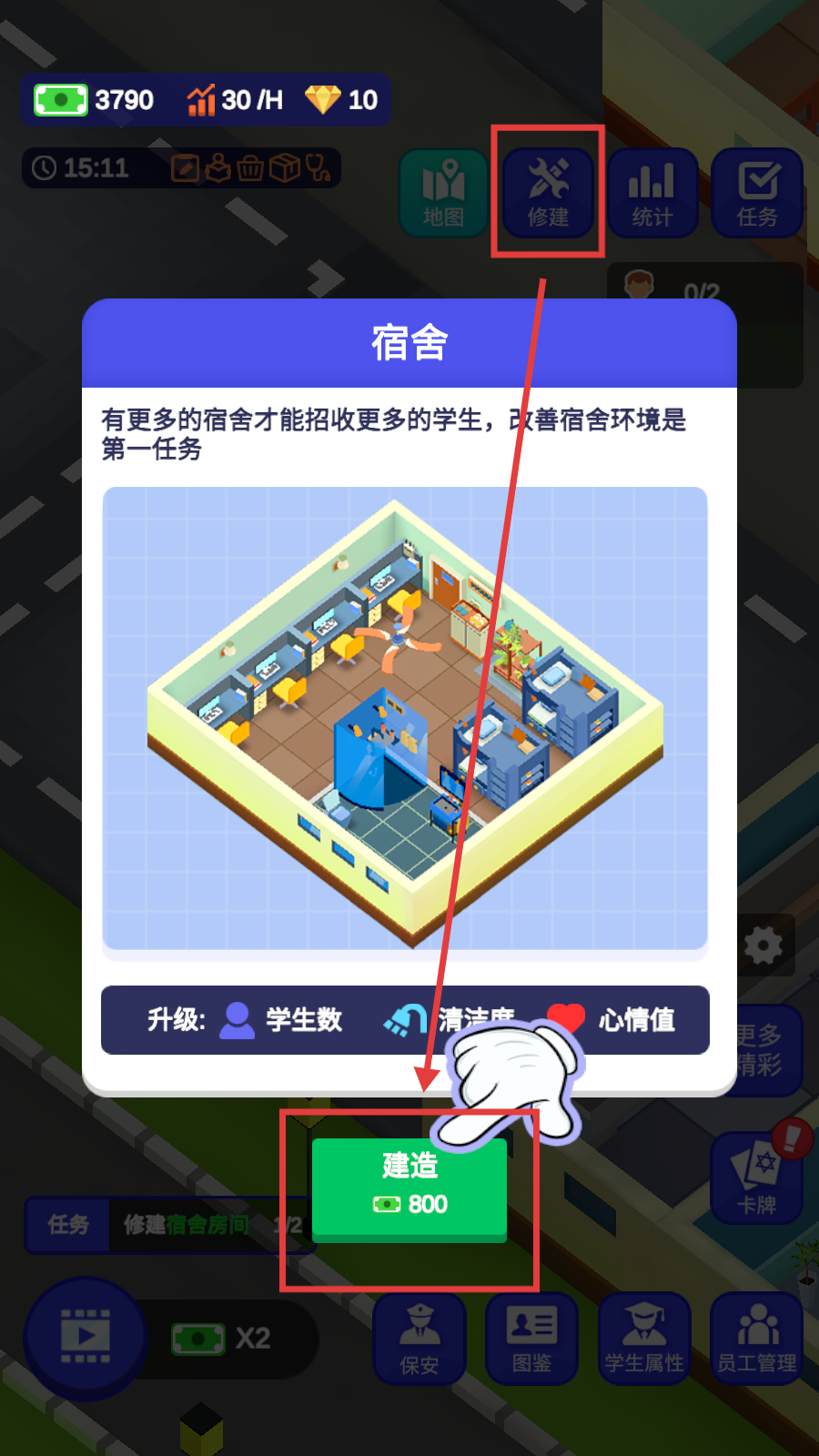
Task: Check 学生属性 student attributes
Action: (644, 1339)
